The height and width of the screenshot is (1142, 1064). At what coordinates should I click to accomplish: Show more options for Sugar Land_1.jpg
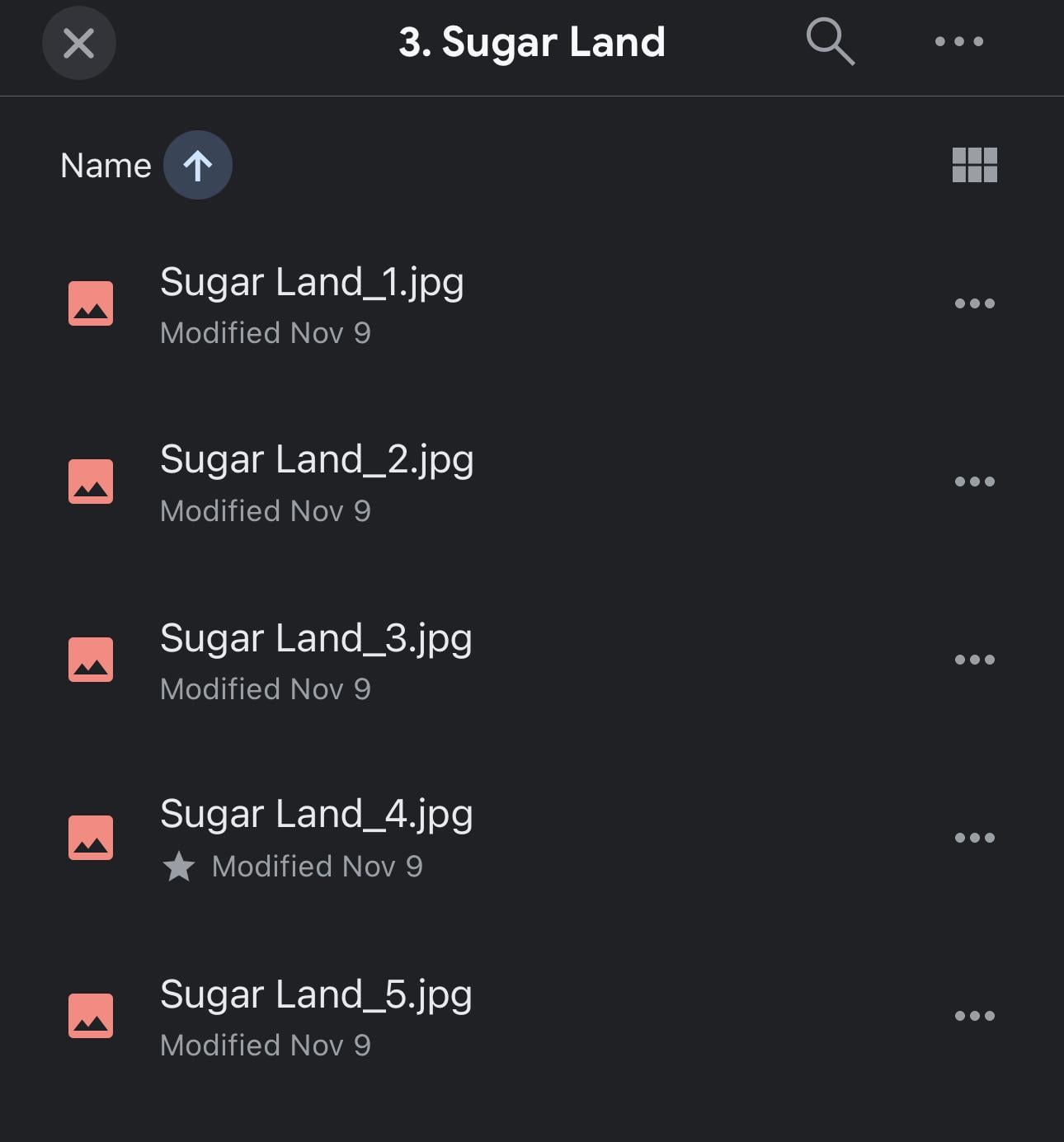pos(974,303)
